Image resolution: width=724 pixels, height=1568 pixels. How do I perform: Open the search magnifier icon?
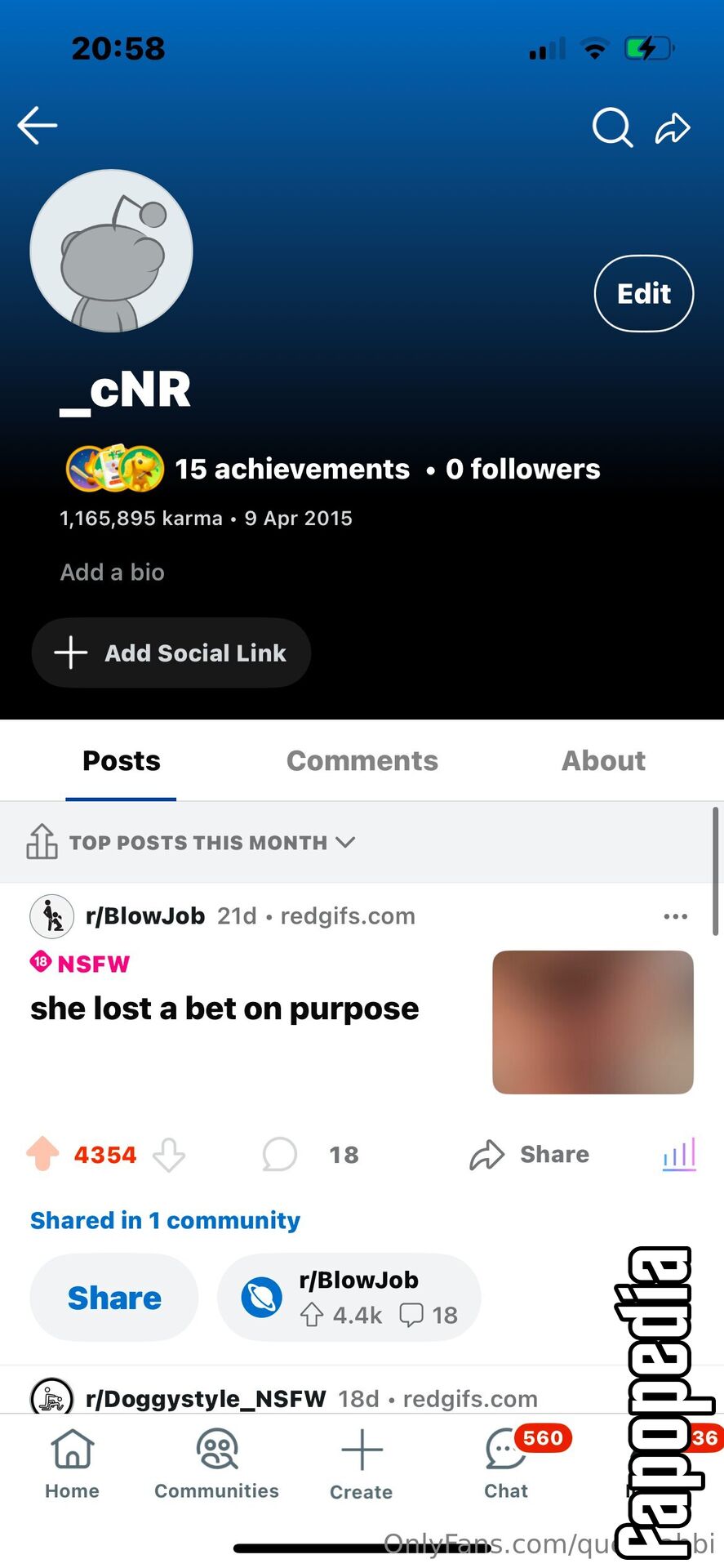point(612,127)
